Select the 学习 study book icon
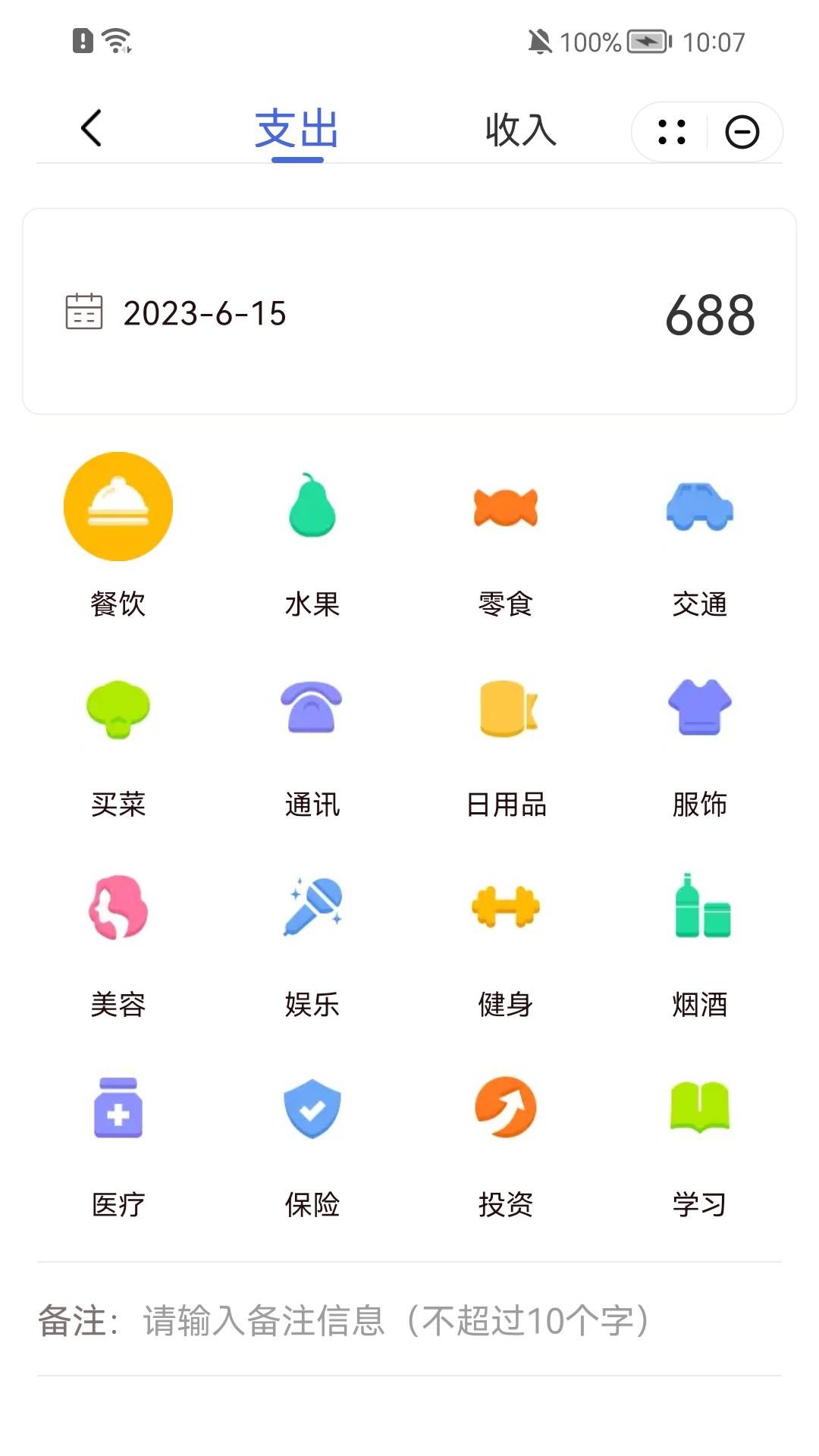The height and width of the screenshot is (1456, 819). click(700, 1109)
